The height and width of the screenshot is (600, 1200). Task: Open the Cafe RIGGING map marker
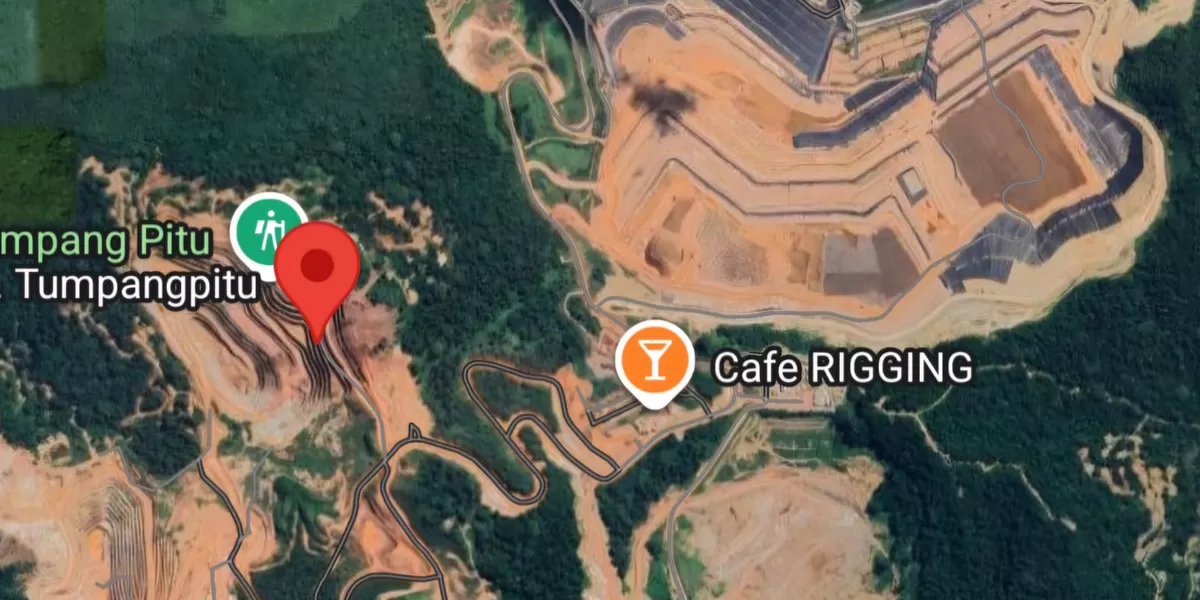[654, 360]
